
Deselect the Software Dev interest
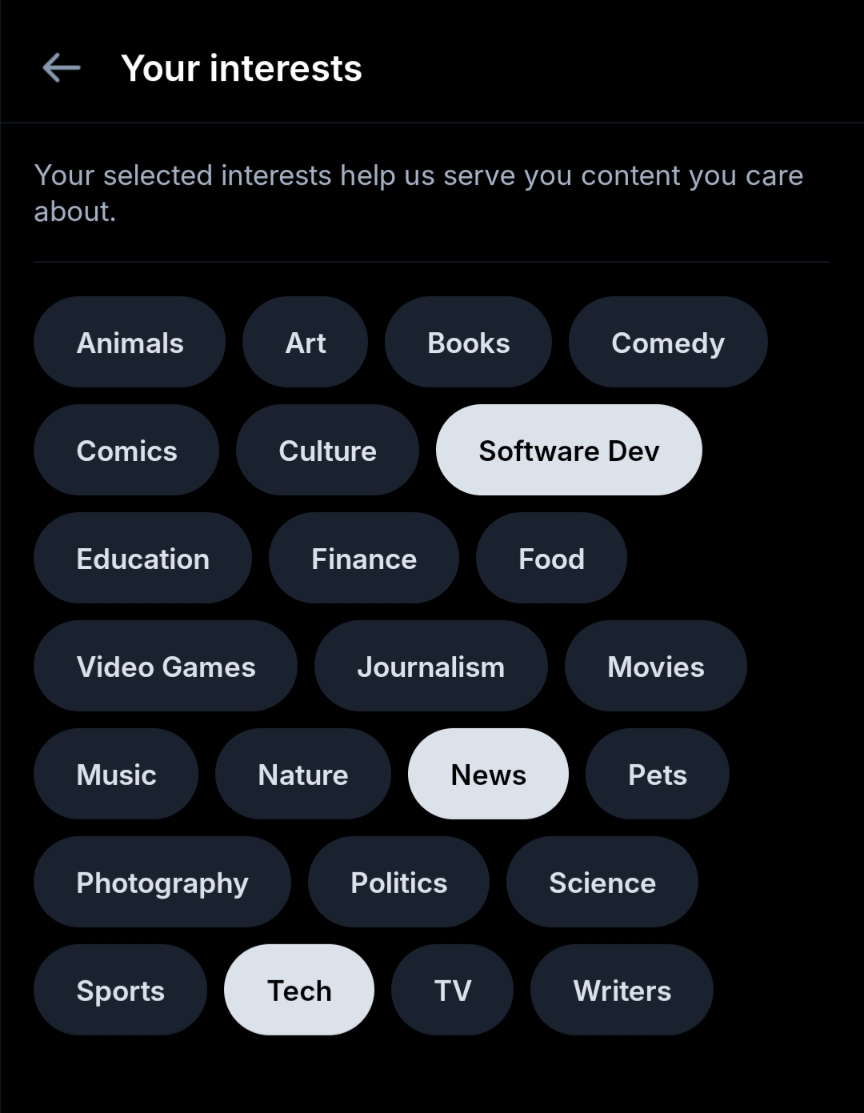tap(568, 450)
